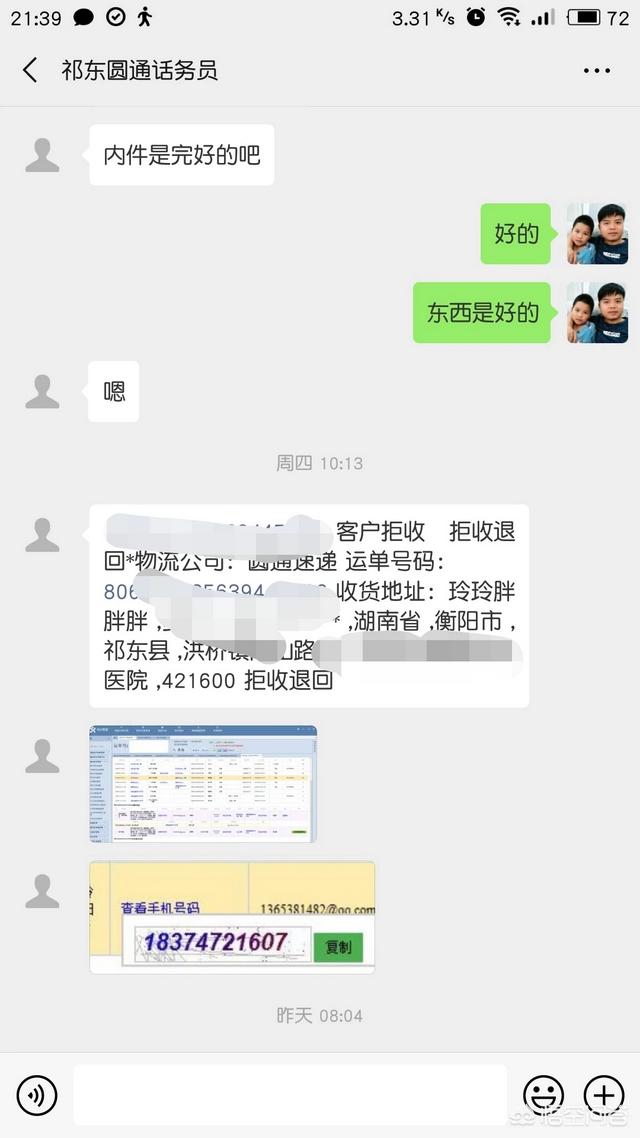Open the image showing phone number 18374721607

pyautogui.click(x=232, y=917)
